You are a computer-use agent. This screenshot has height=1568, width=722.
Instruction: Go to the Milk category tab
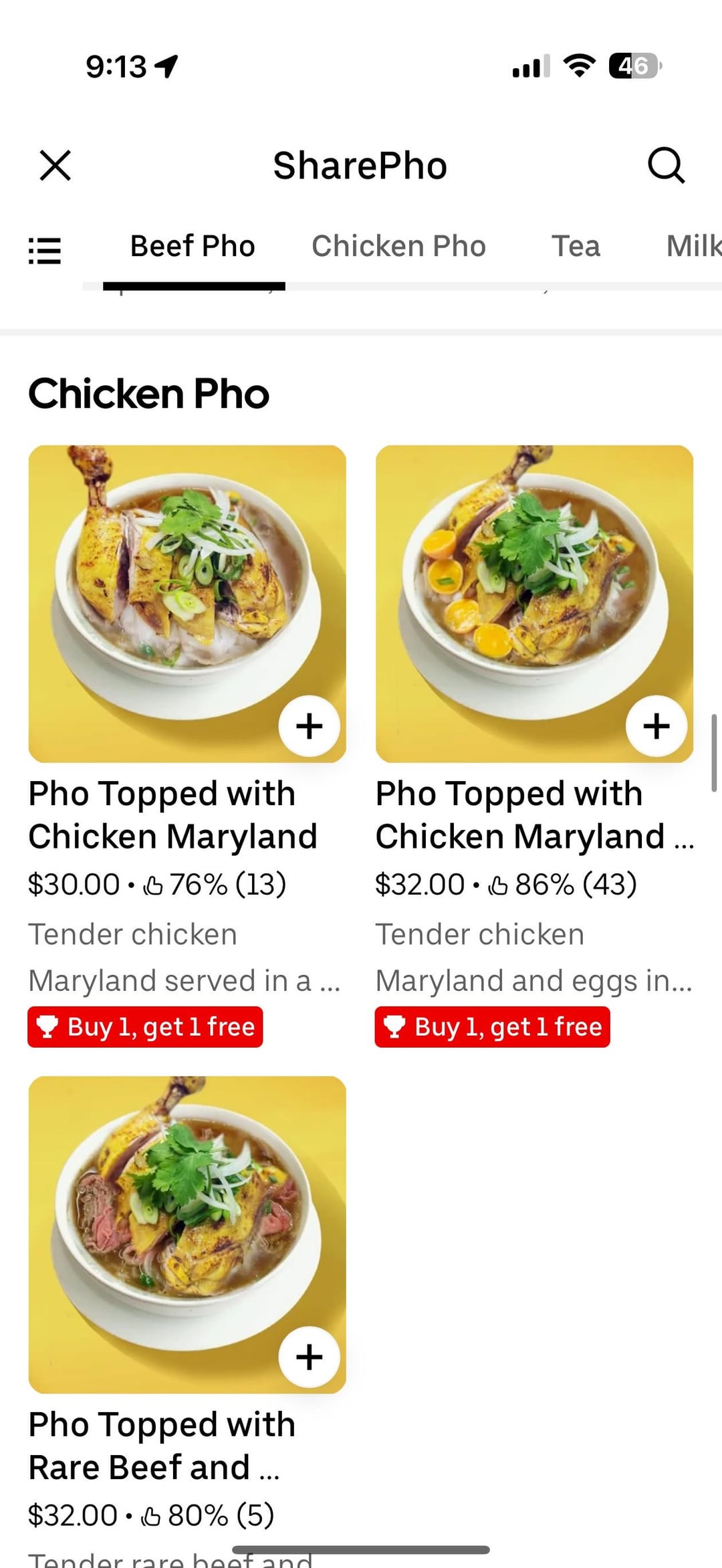point(693,246)
